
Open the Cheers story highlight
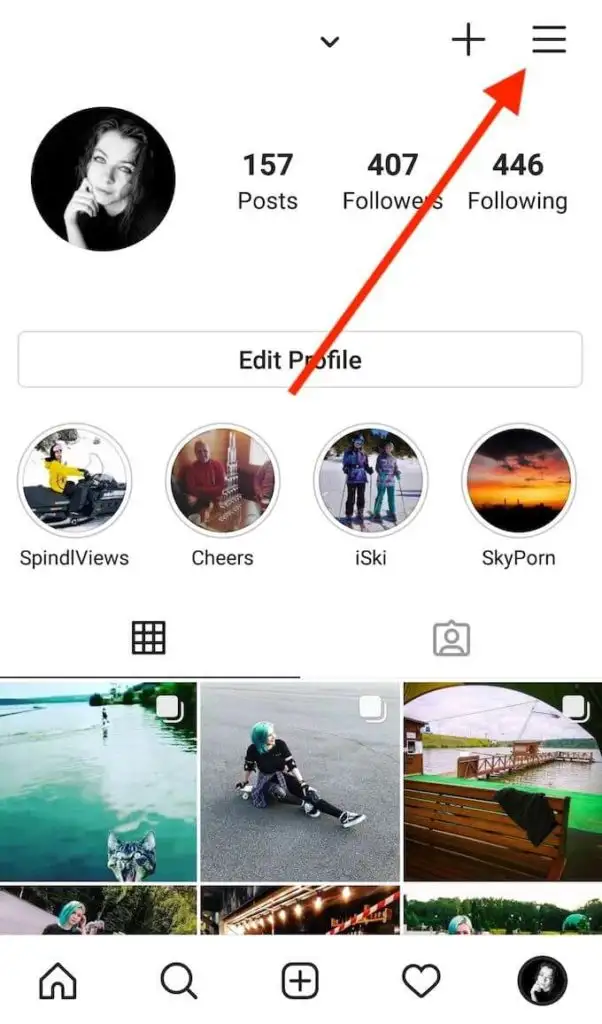pyautogui.click(x=222, y=480)
